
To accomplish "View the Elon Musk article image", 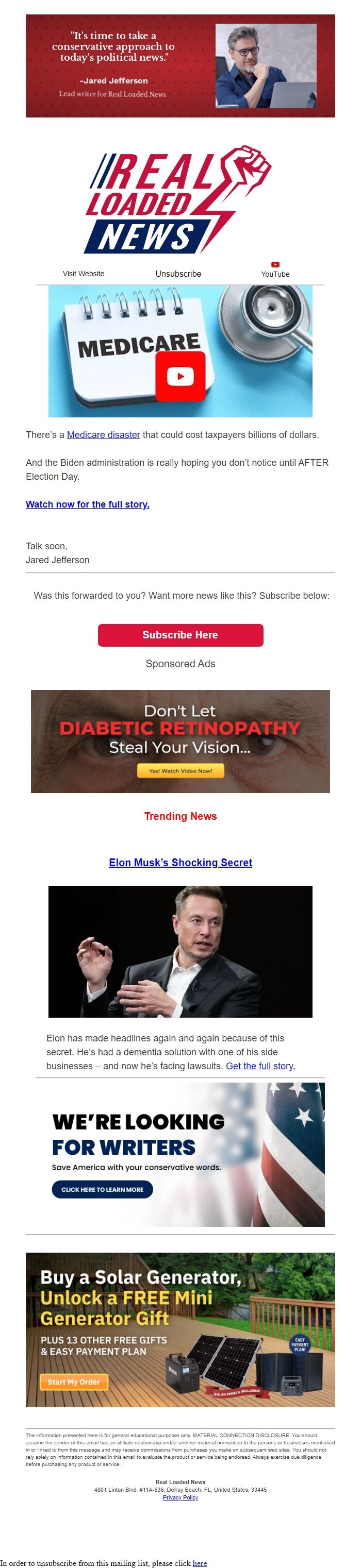I will point(180,951).
